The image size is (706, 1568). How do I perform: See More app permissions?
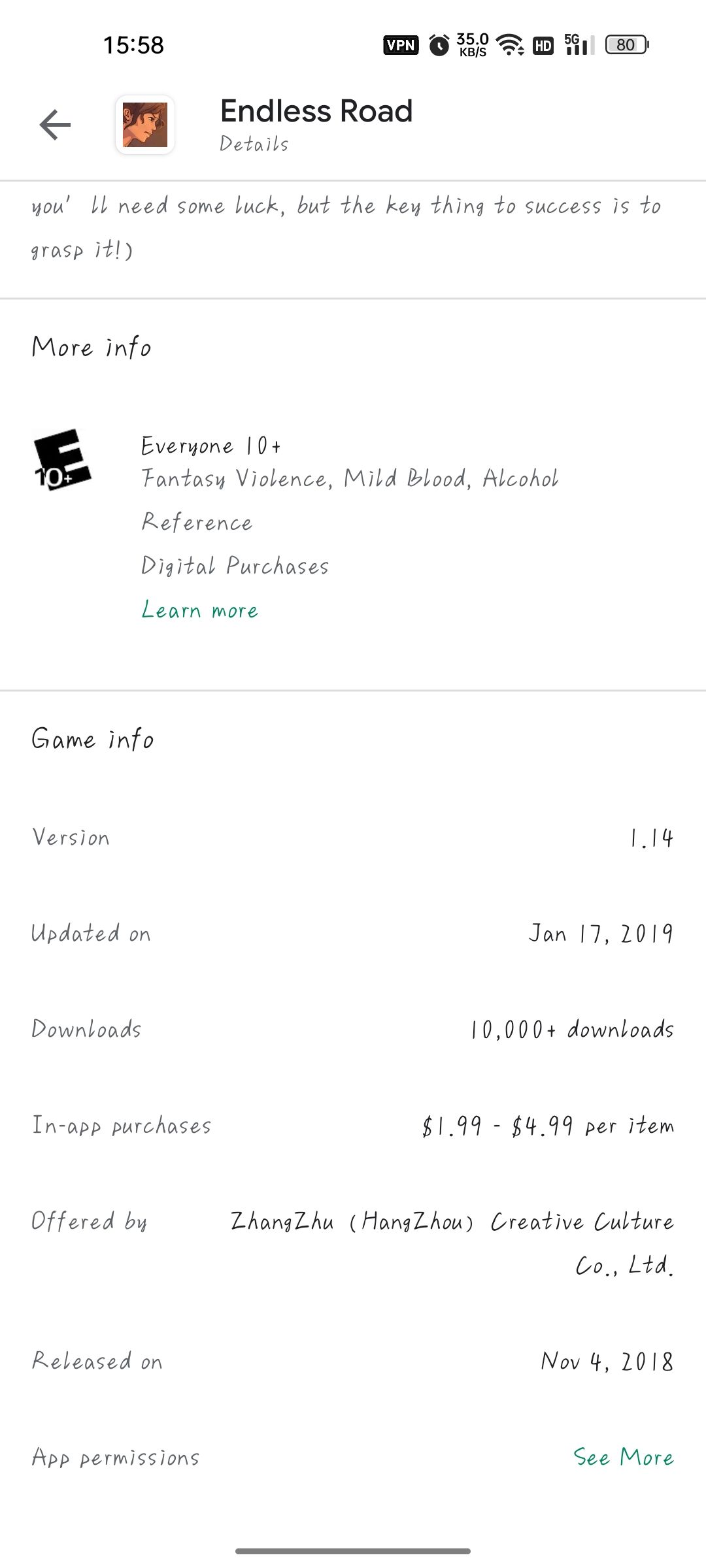click(x=624, y=1457)
